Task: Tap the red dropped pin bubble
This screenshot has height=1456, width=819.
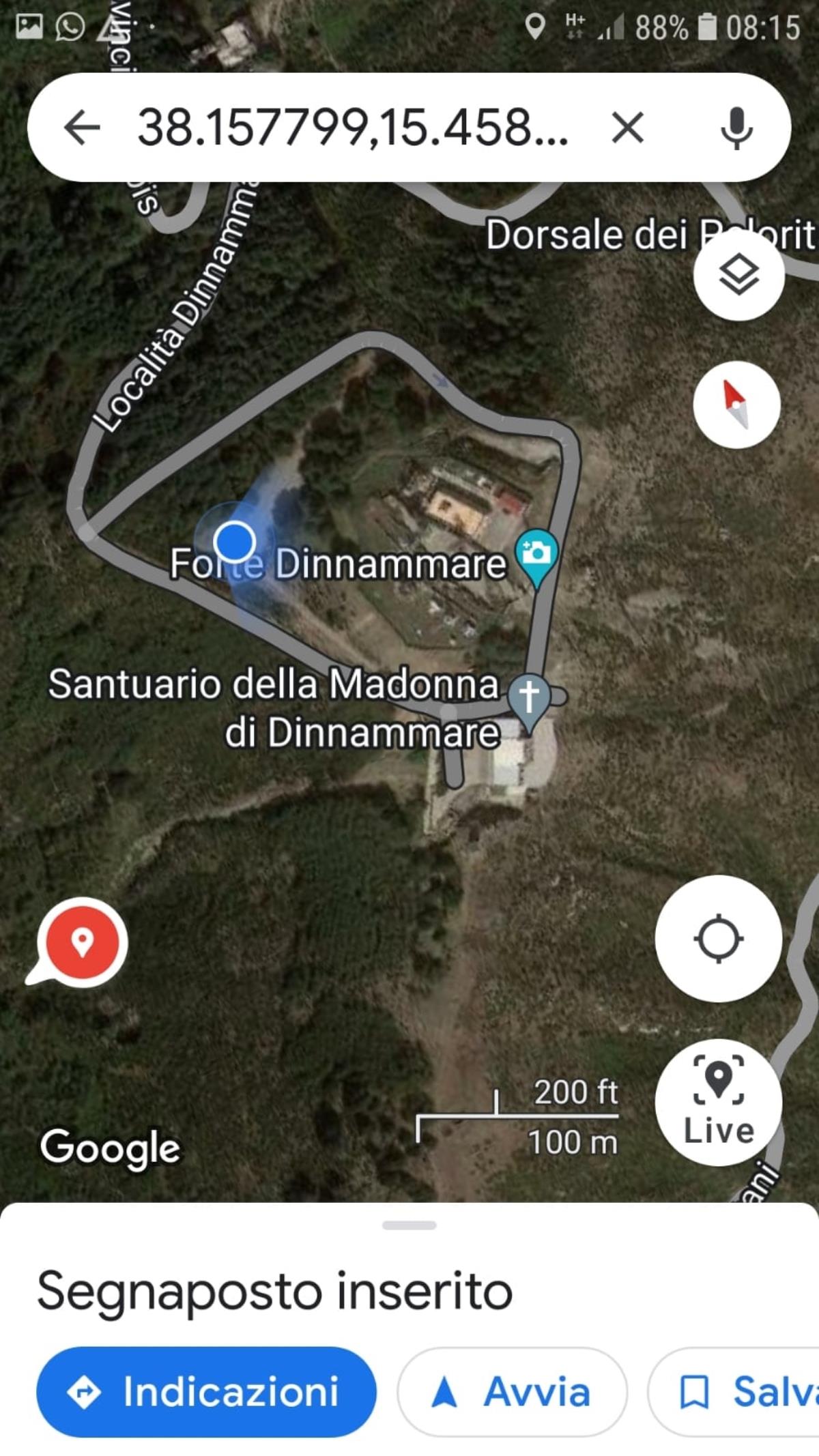Action: pyautogui.click(x=83, y=942)
